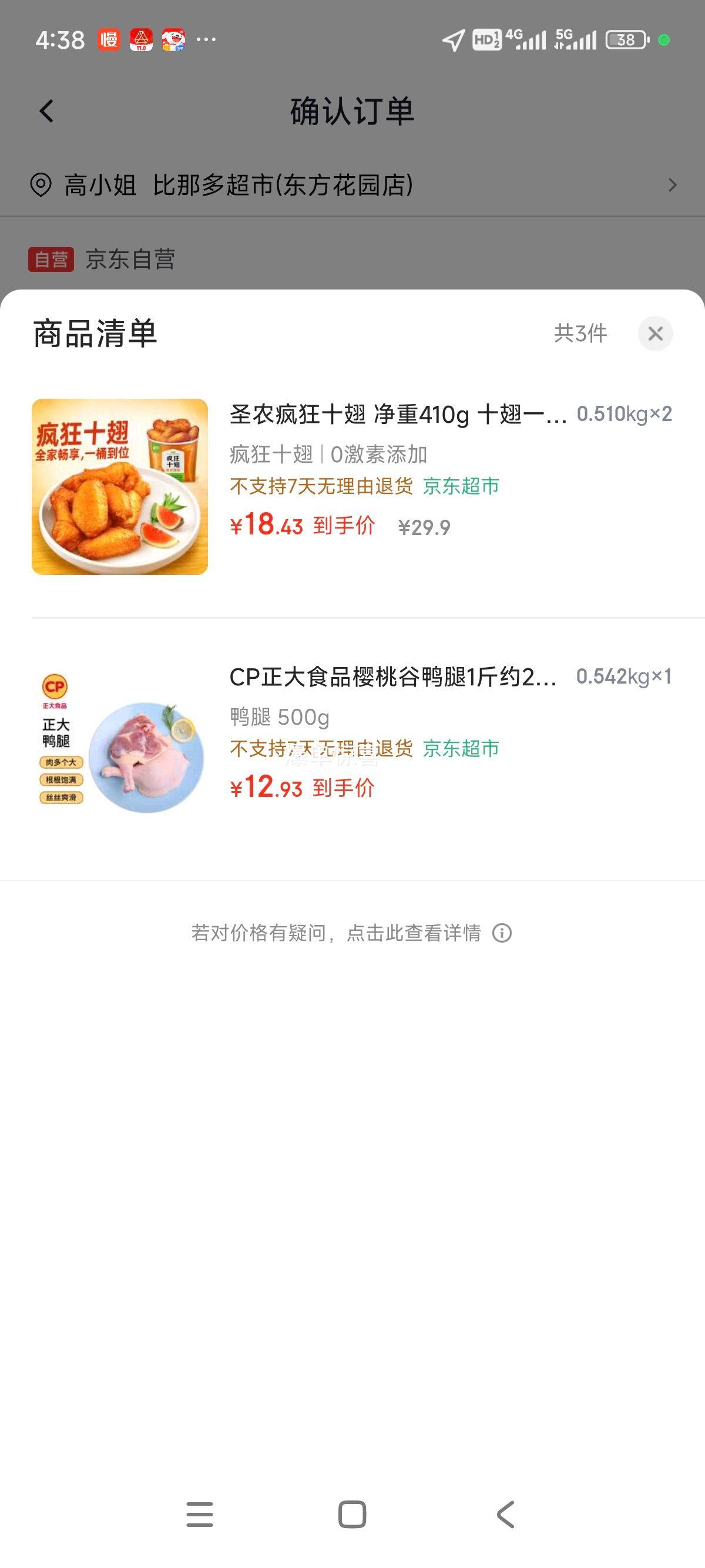Tap the 京东超市 store label on chicken wings
Viewport: 705px width, 1568px height.
(x=461, y=487)
